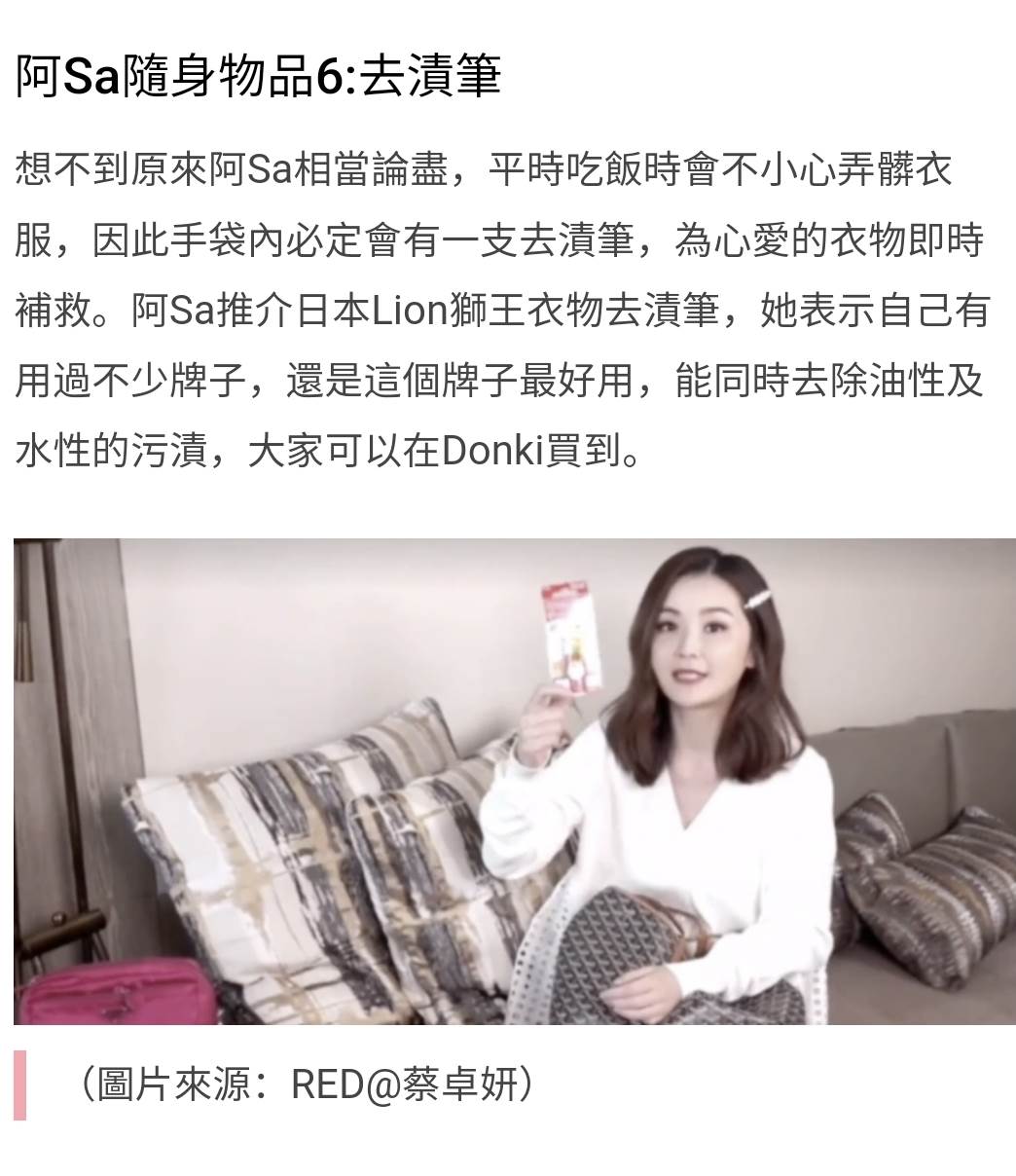The width and height of the screenshot is (1016, 1176).
Task: Open the article photo of 阿Sa holding the stain-remover pen
Action: [514, 781]
